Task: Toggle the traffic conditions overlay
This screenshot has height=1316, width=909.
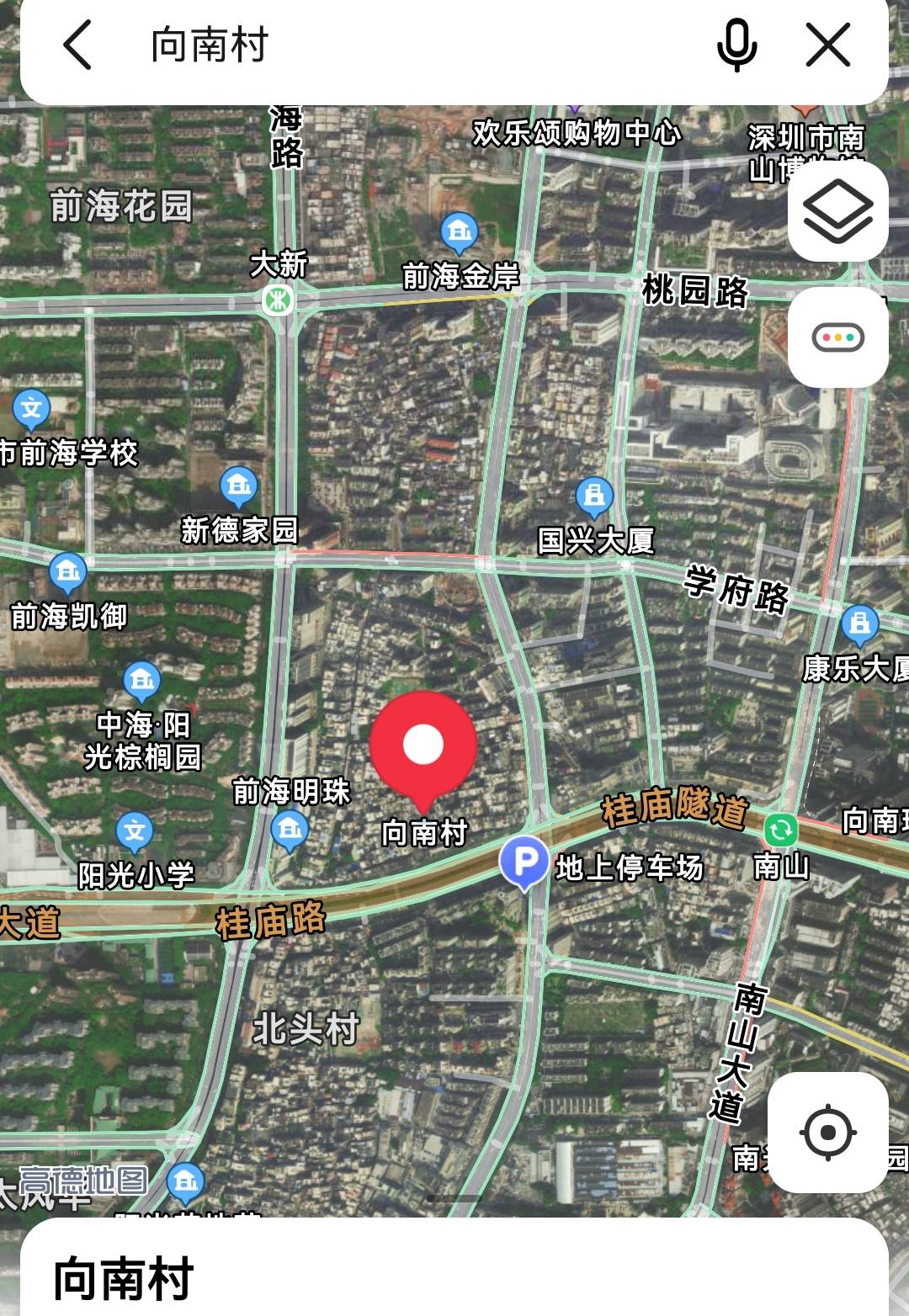Action: pos(837,337)
